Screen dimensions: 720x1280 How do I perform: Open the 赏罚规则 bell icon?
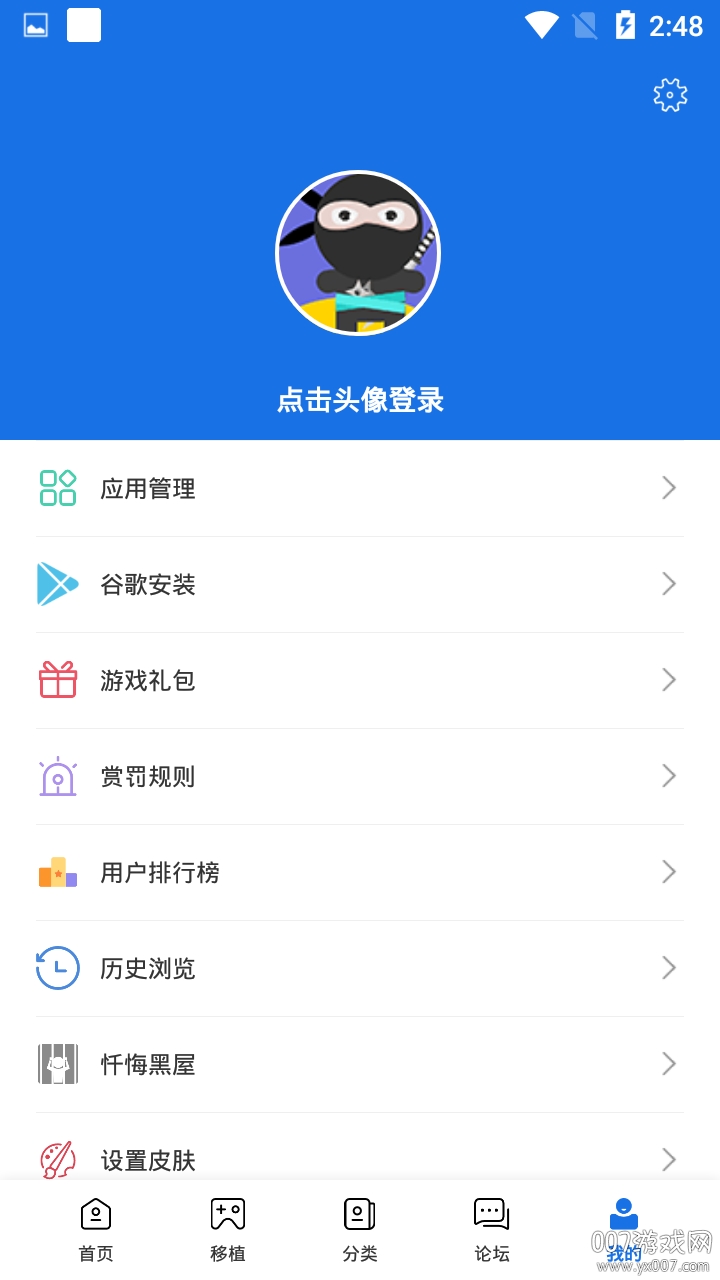pos(57,776)
